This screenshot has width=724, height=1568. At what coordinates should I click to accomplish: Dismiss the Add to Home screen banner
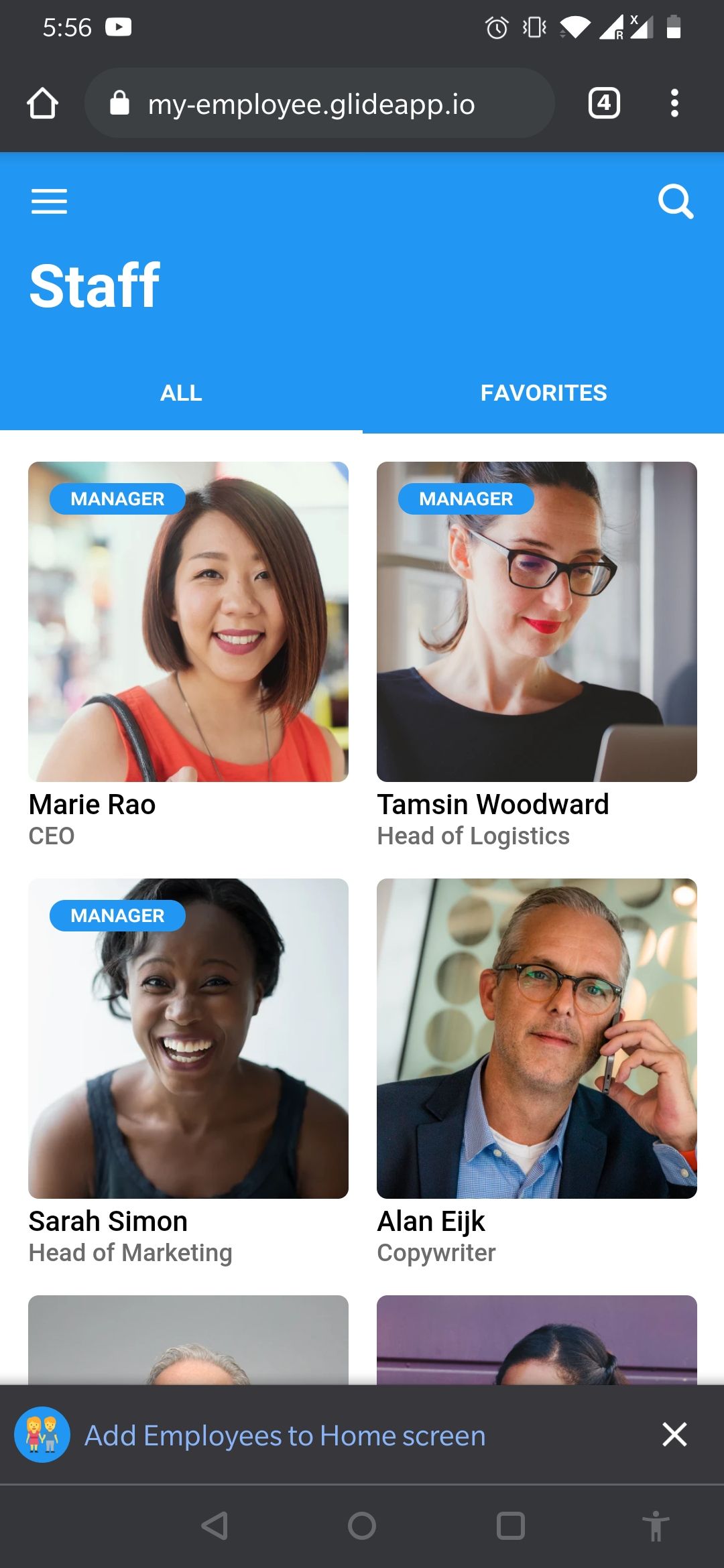674,1435
